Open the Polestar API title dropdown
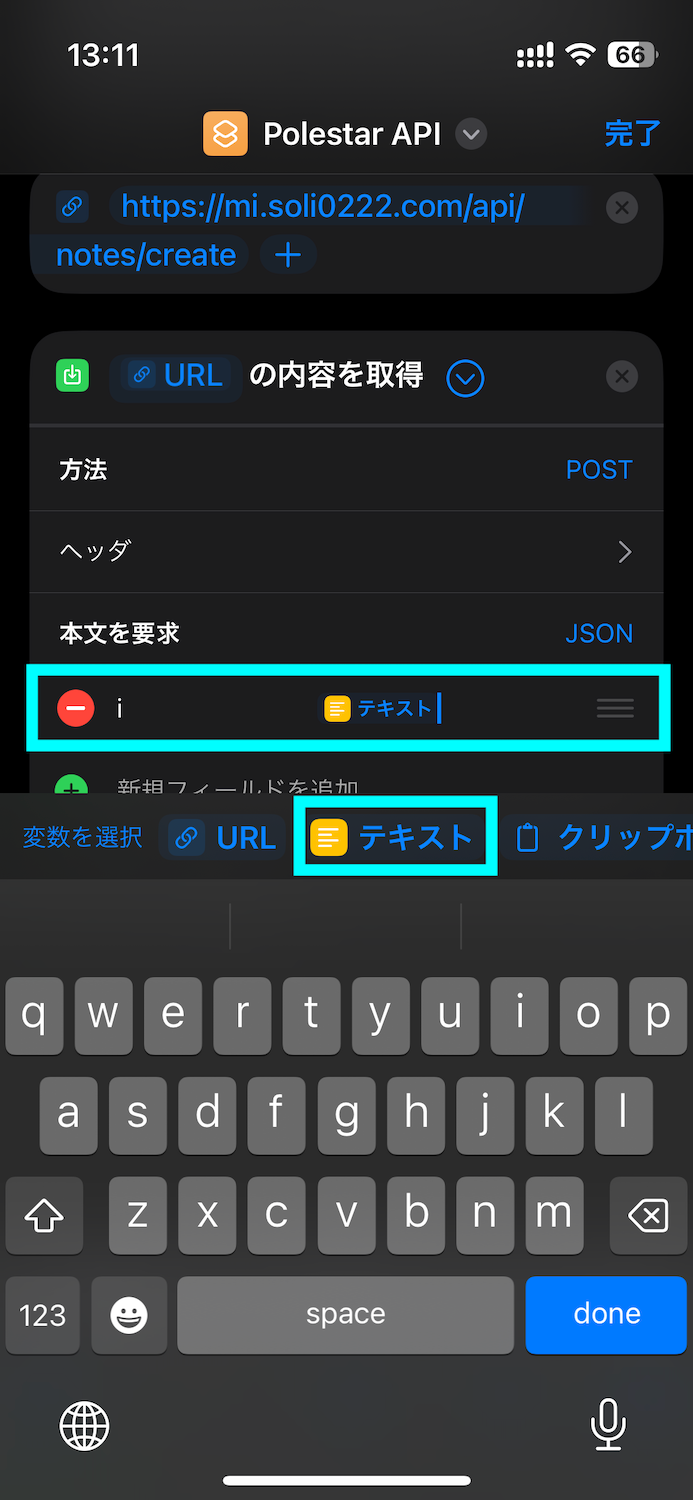 tap(471, 134)
